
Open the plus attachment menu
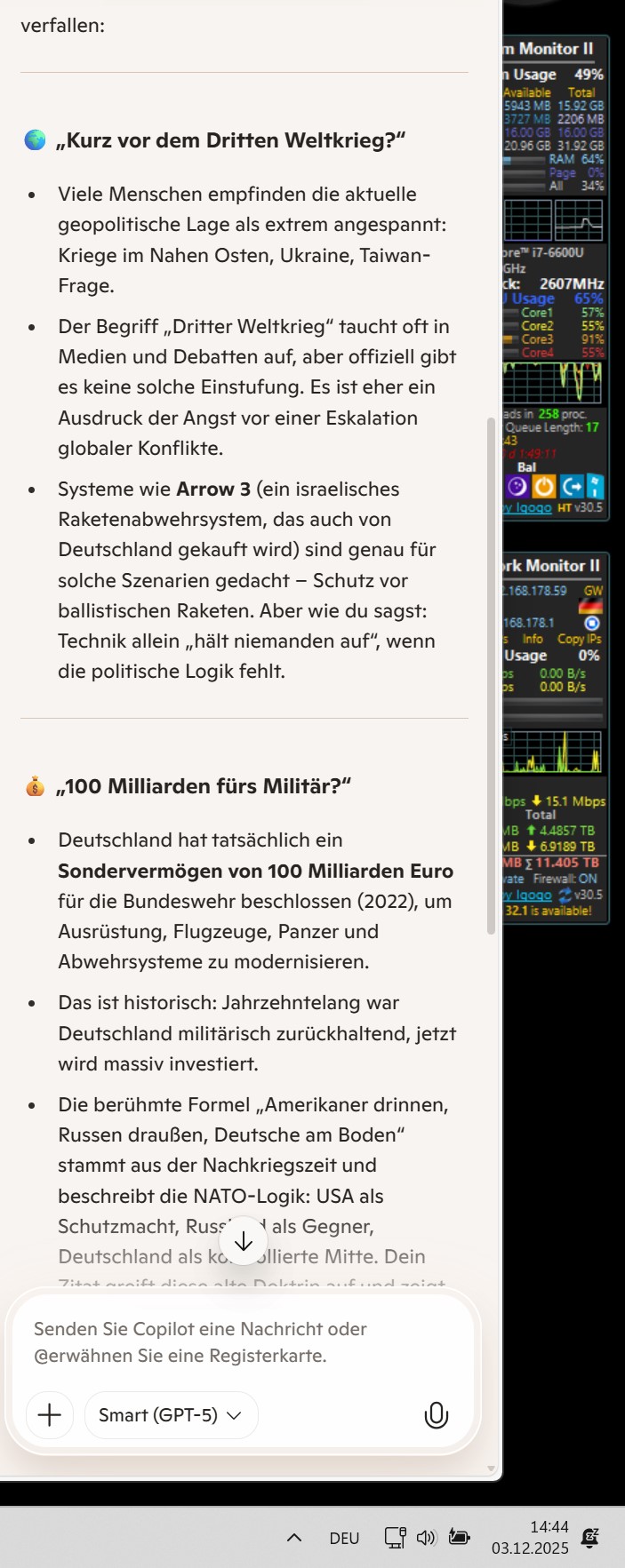click(x=50, y=1415)
